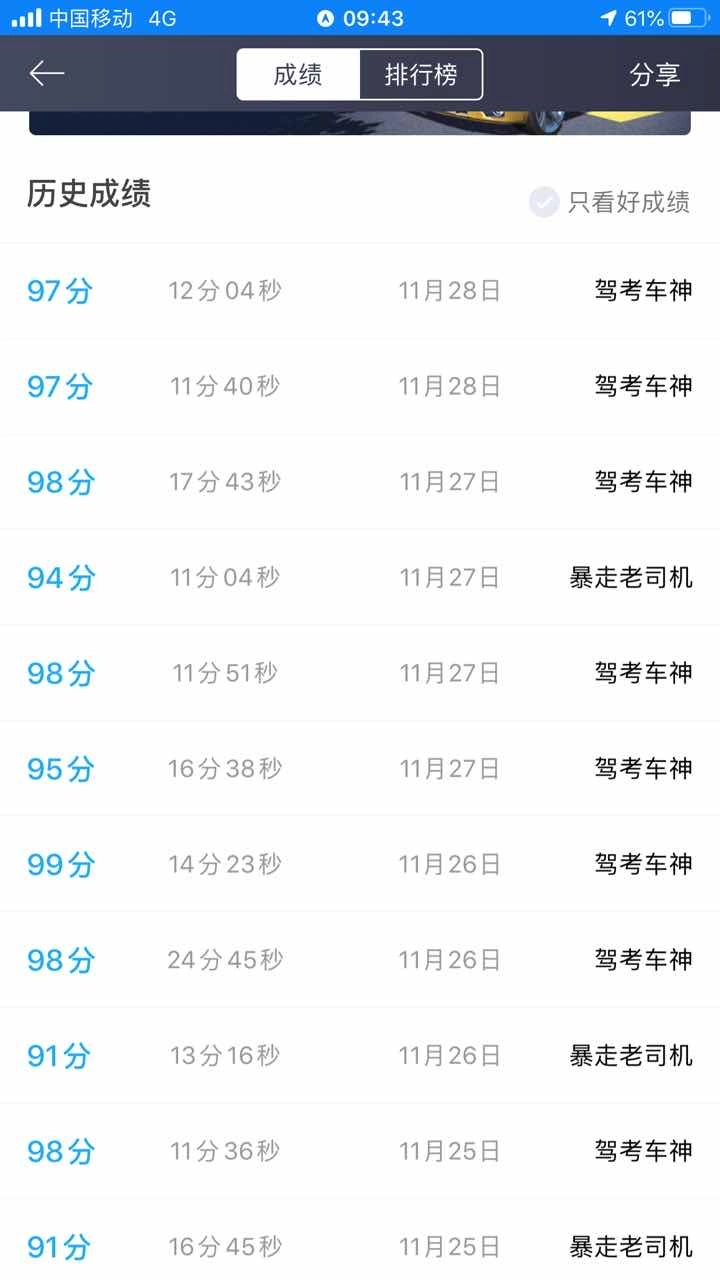Open the 95分 record of 16分38秒
The height and width of the screenshot is (1280, 720).
click(x=360, y=769)
